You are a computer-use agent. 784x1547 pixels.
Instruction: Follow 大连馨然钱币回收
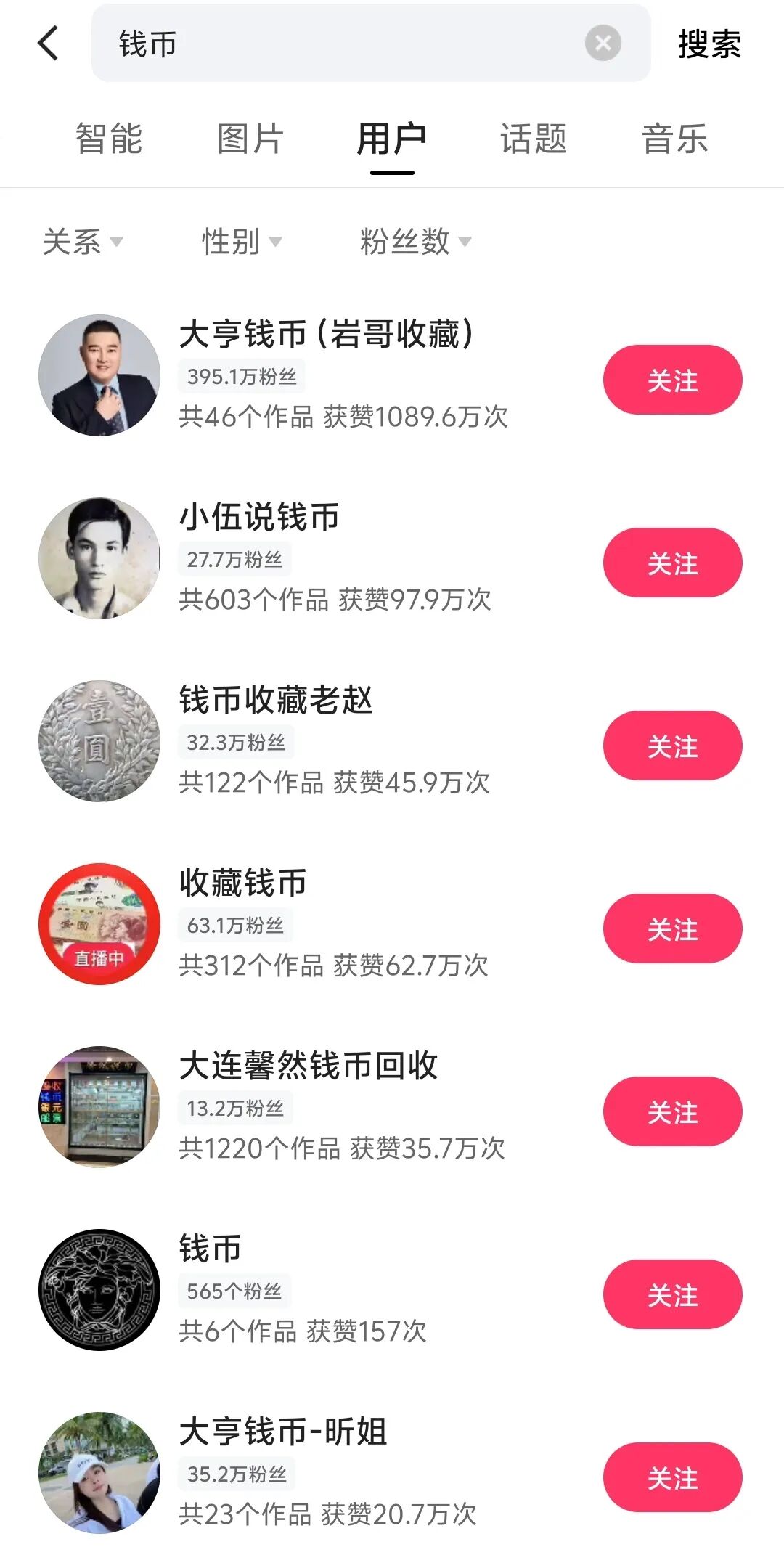click(x=672, y=1111)
